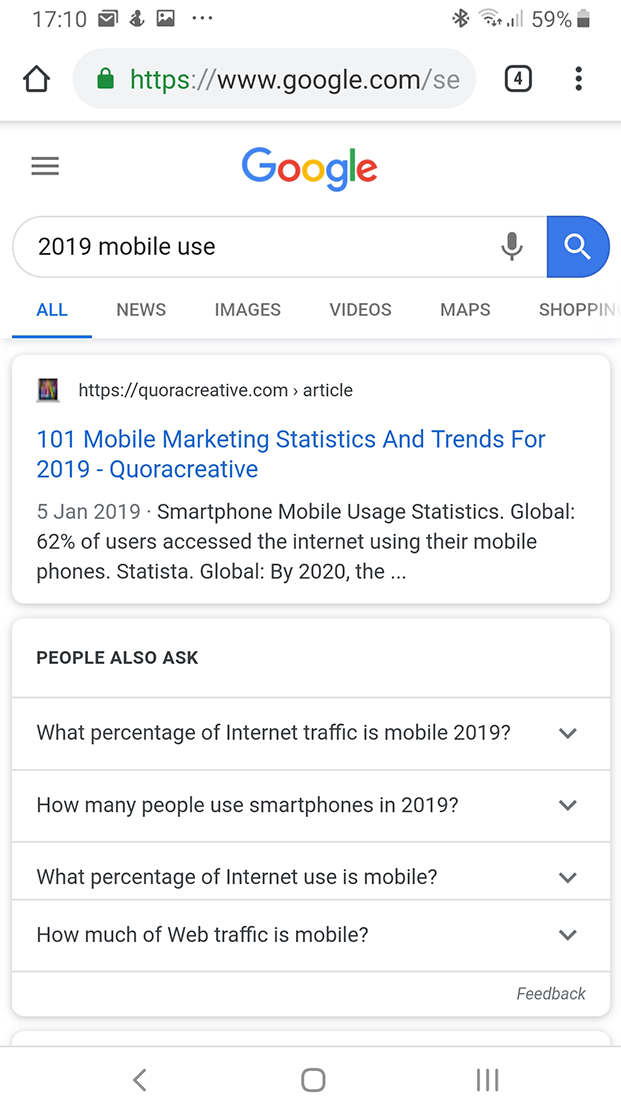Expand 'What percentage of Internet use is mobile?'
Viewport: 621px width, 1104px height.
[310, 877]
